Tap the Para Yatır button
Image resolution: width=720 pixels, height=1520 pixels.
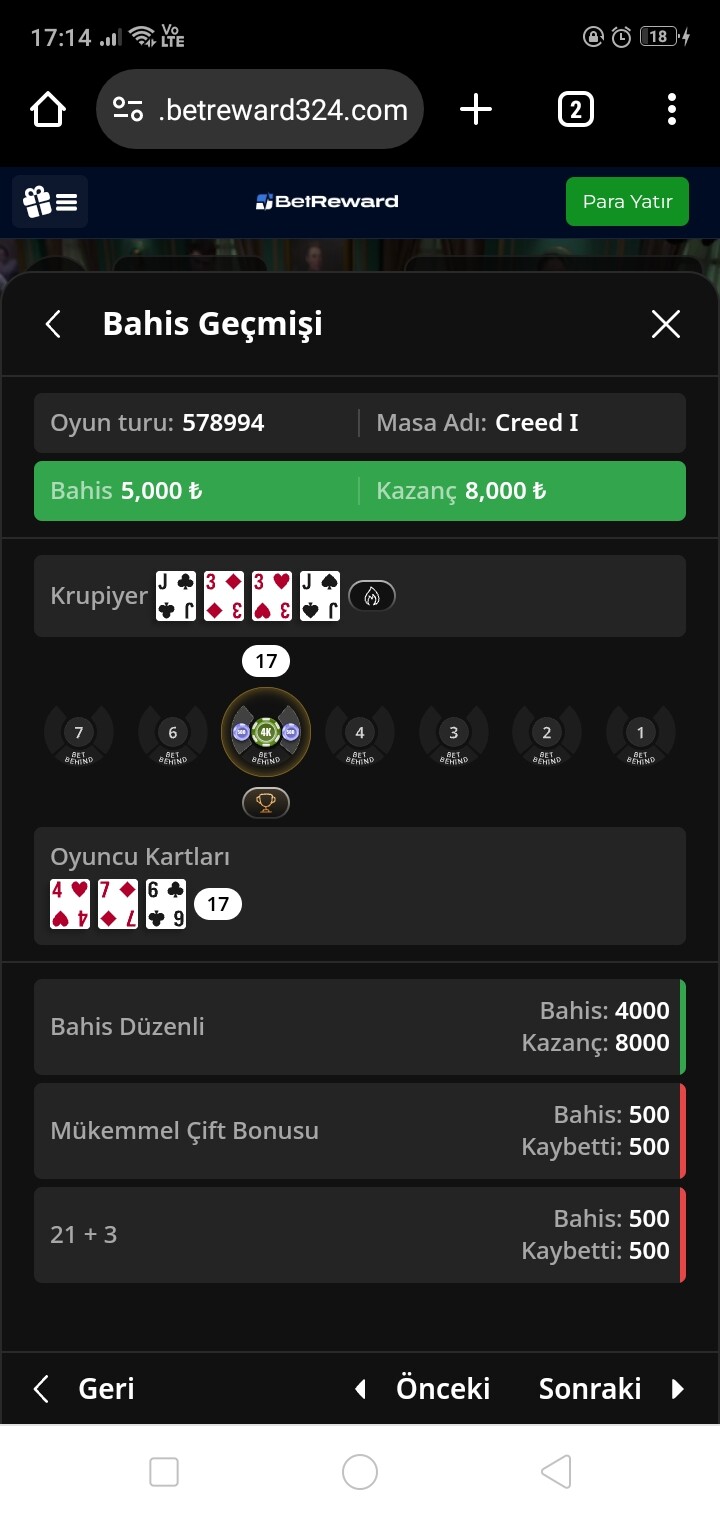coord(627,202)
